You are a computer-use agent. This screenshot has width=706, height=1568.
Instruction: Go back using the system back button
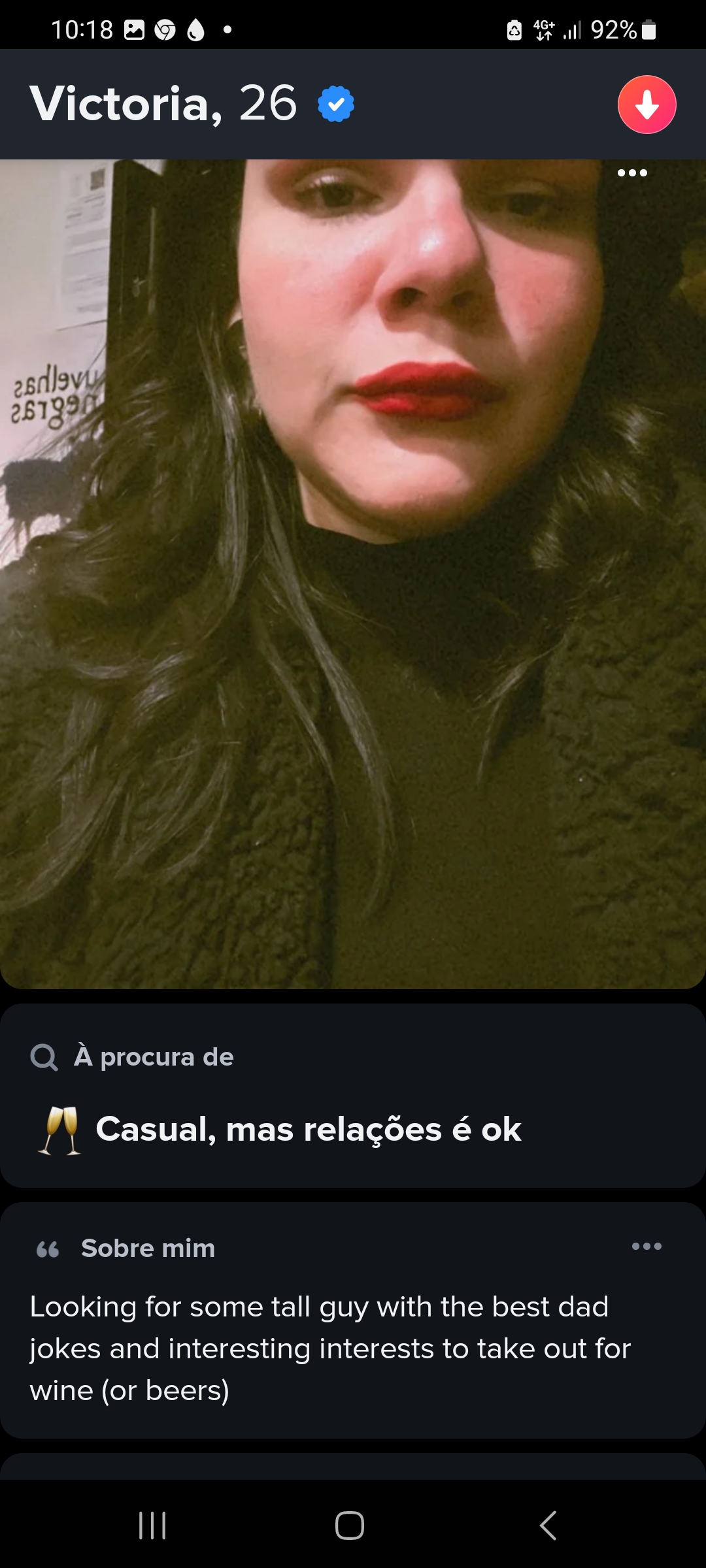tap(548, 1526)
